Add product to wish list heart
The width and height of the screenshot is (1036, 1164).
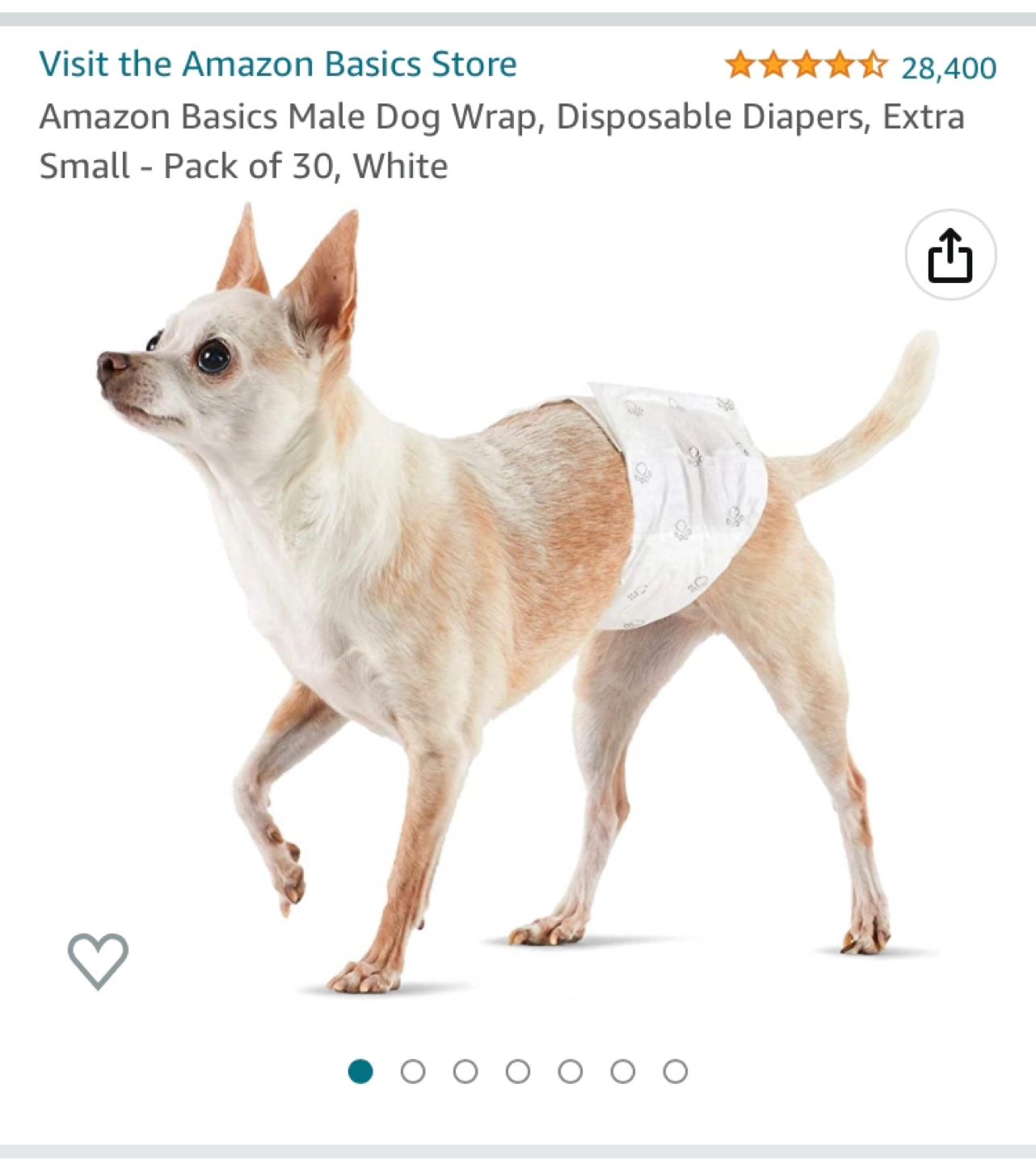click(x=98, y=960)
